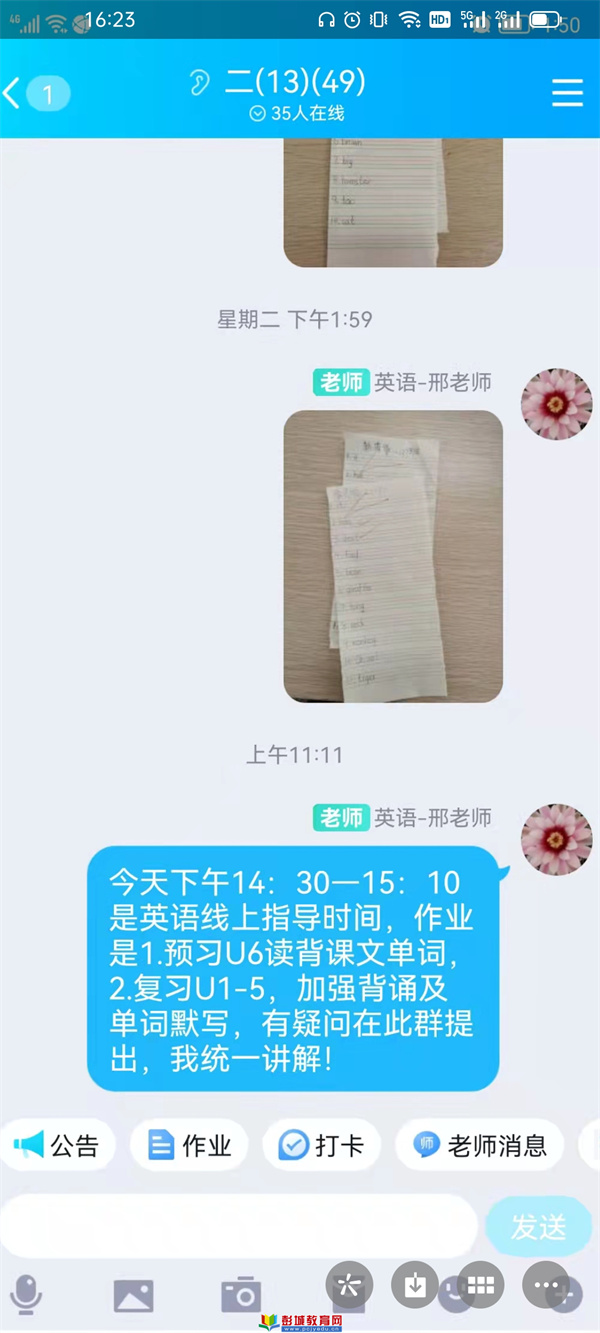Tap the 发送 send button
This screenshot has width=600, height=1333.
538,1227
